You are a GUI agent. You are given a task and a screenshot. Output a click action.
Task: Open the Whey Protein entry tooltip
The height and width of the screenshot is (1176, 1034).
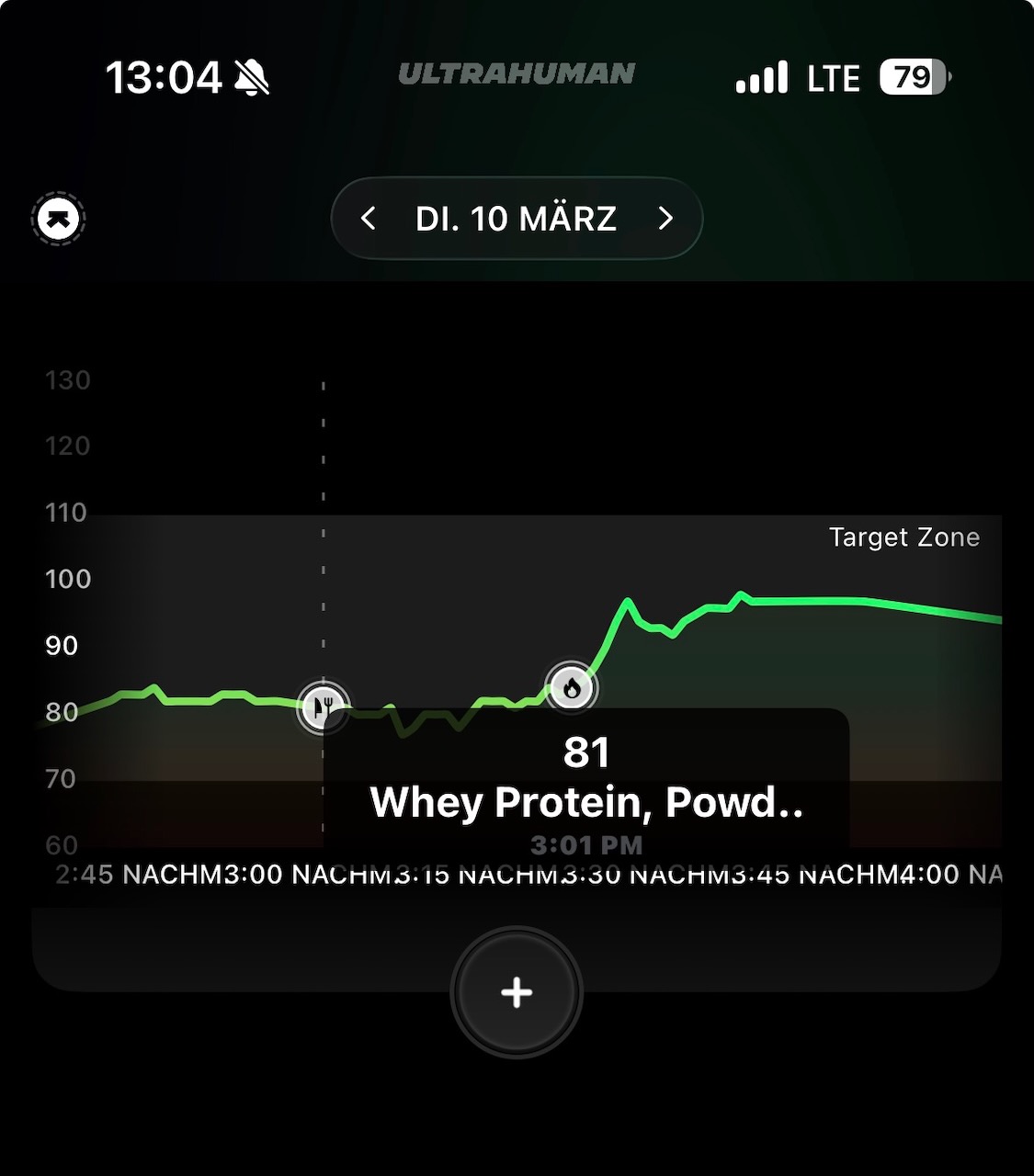(586, 779)
